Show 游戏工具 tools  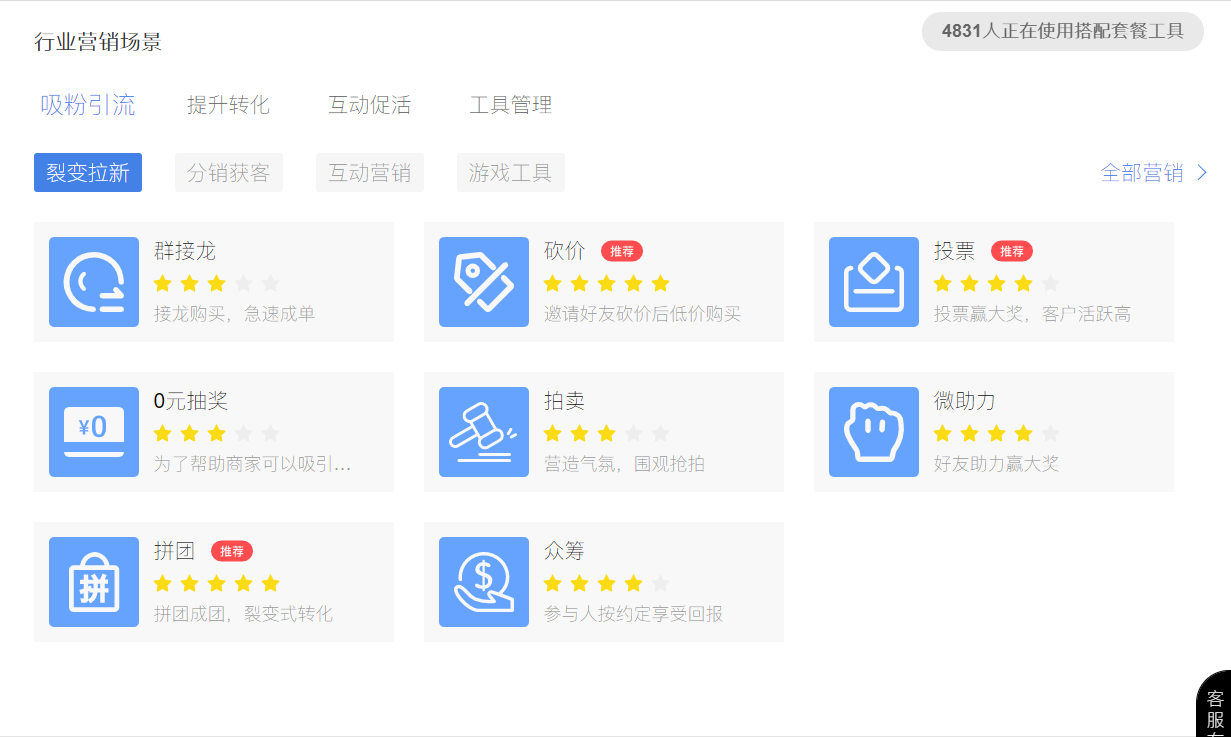tap(510, 173)
